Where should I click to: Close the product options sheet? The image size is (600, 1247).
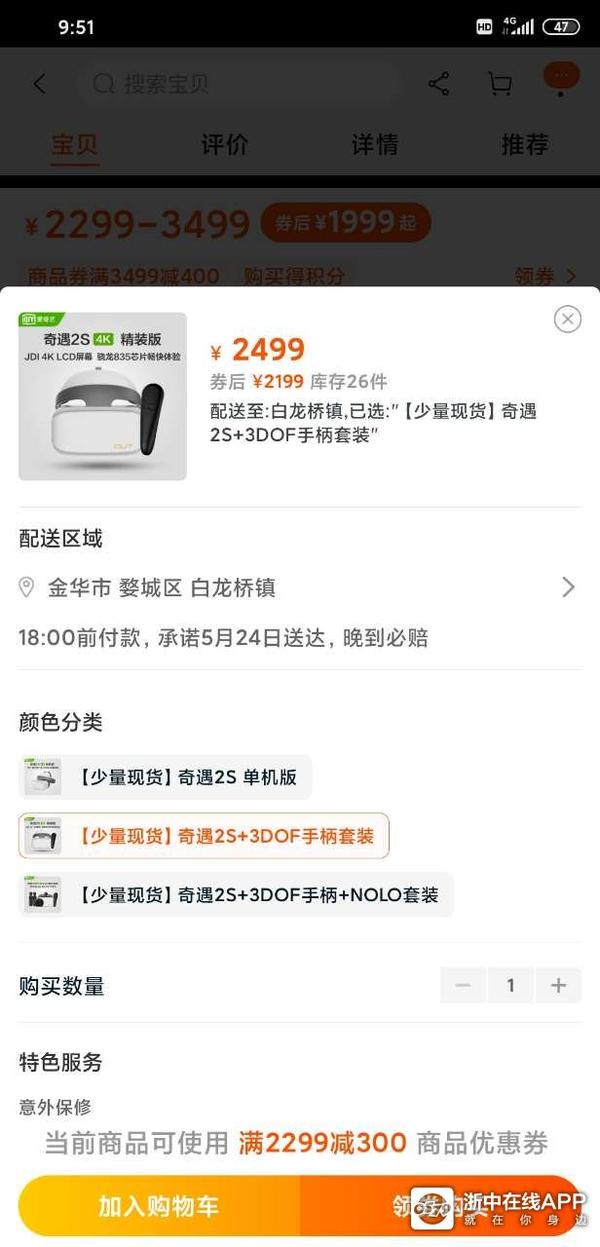[x=567, y=319]
